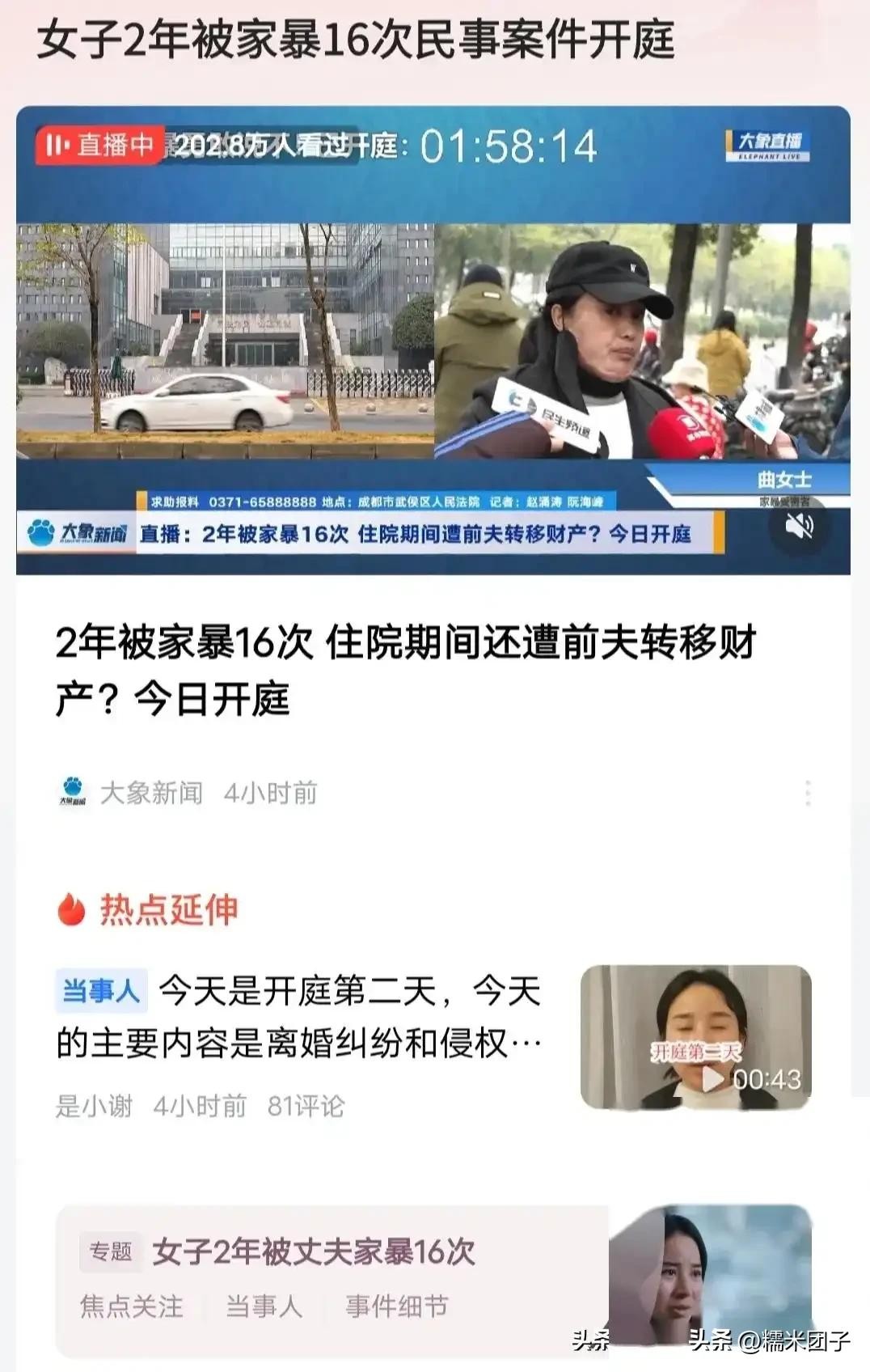Image resolution: width=870 pixels, height=1372 pixels.
Task: Select 焦点关注 in the topic card
Action: point(131,1306)
